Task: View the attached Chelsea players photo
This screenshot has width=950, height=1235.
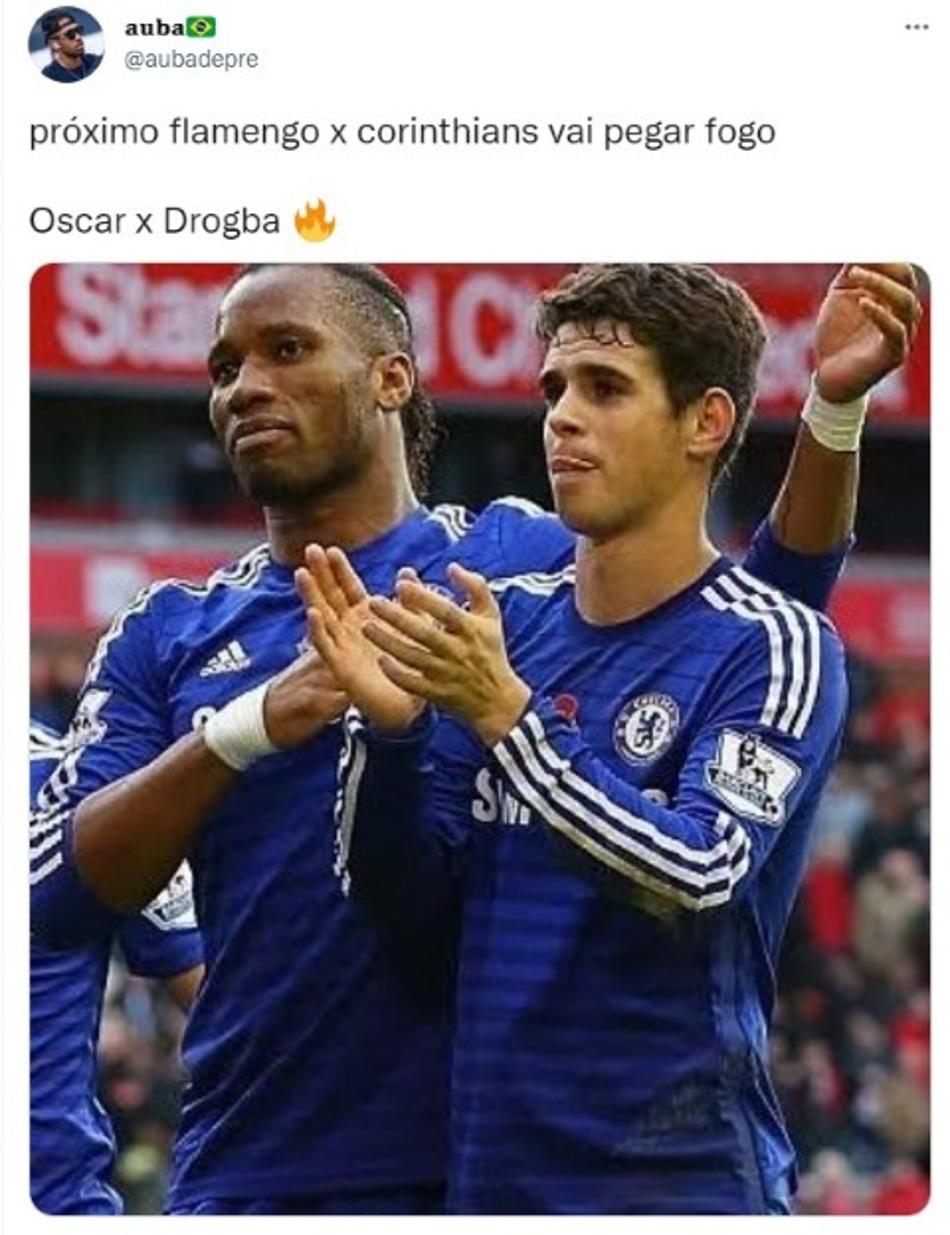Action: pos(480,738)
